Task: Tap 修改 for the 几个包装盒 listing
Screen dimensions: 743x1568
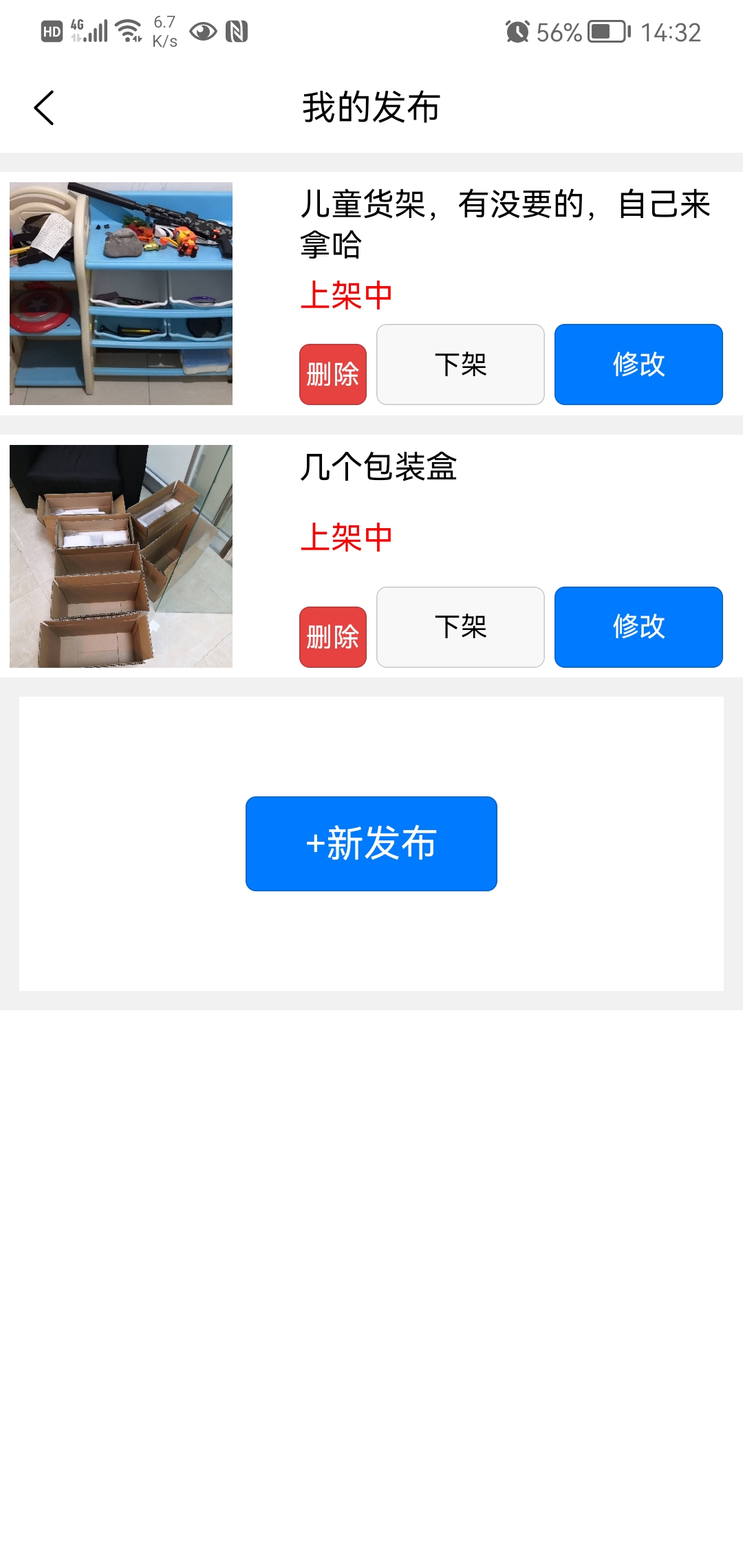Action: (638, 627)
